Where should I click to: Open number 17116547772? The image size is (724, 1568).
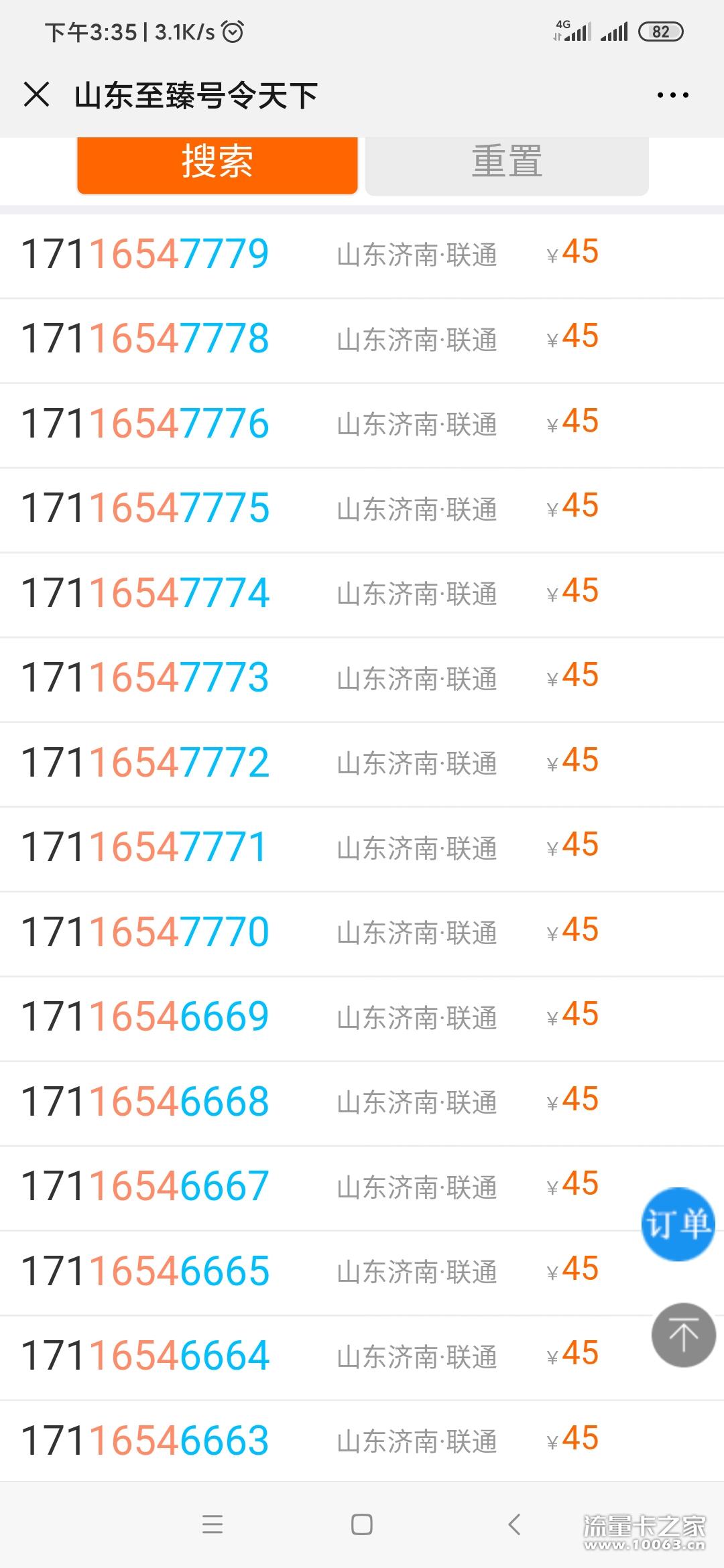(x=362, y=764)
